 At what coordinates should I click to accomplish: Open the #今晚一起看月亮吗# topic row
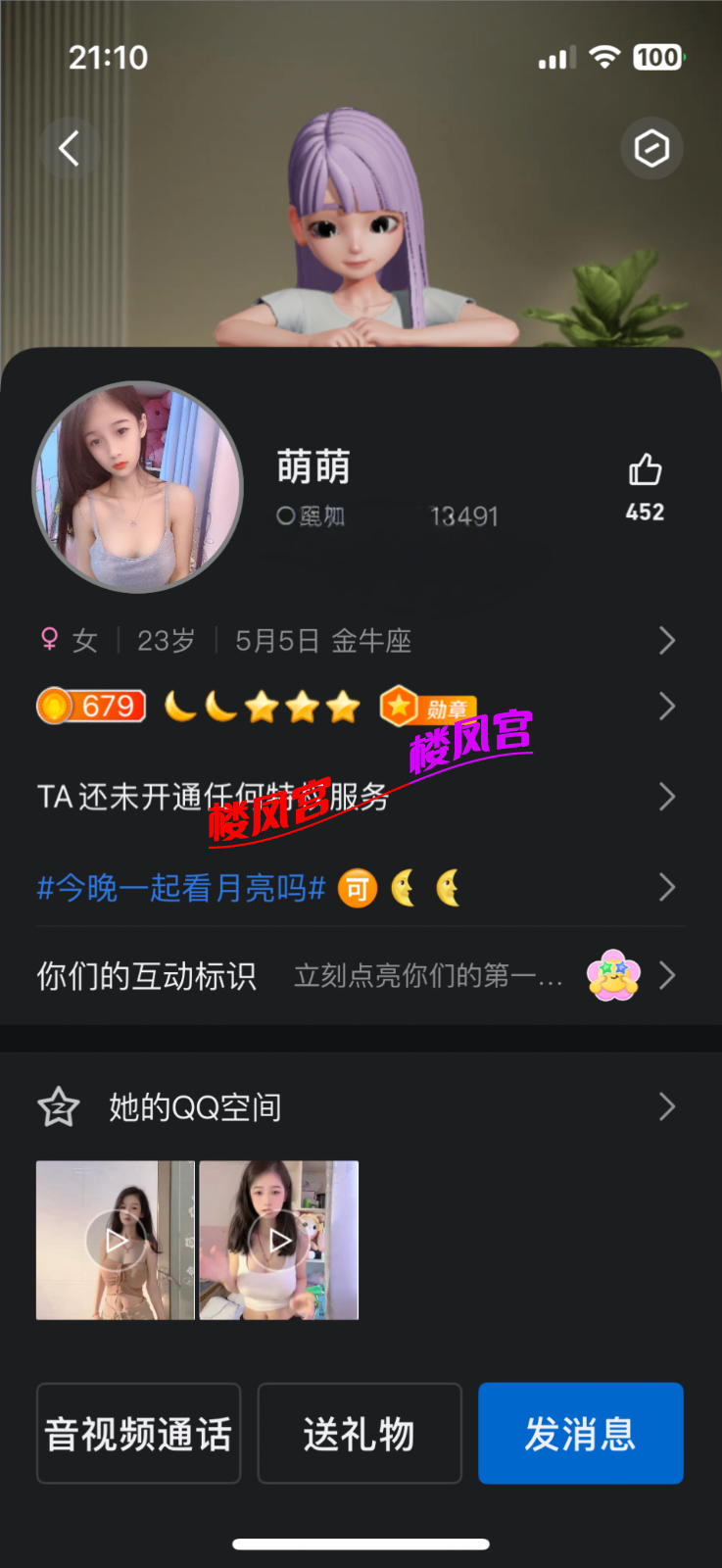click(x=359, y=888)
